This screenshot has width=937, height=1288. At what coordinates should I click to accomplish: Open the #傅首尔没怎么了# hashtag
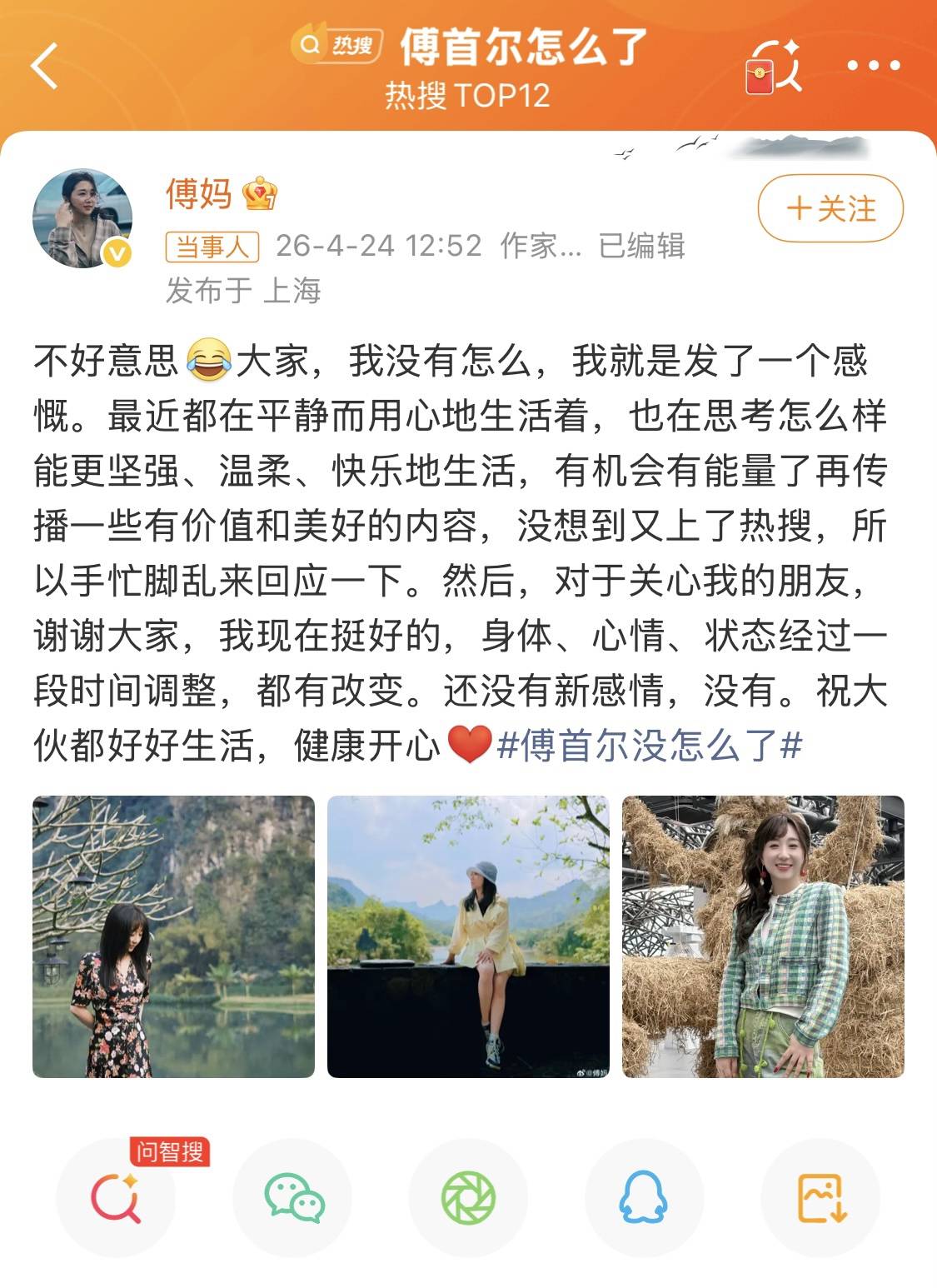pos(649,745)
